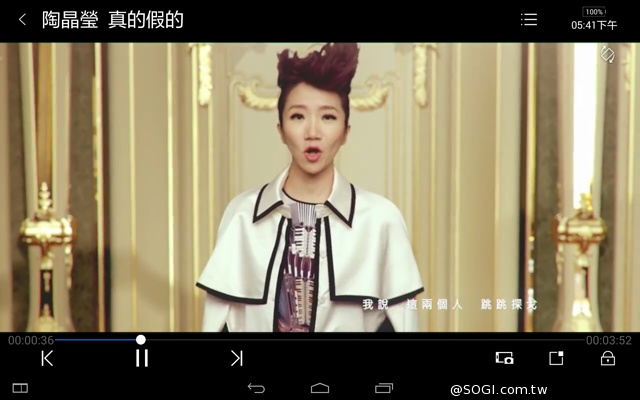
Task: Switch to pop-up window playback
Action: pos(556,358)
